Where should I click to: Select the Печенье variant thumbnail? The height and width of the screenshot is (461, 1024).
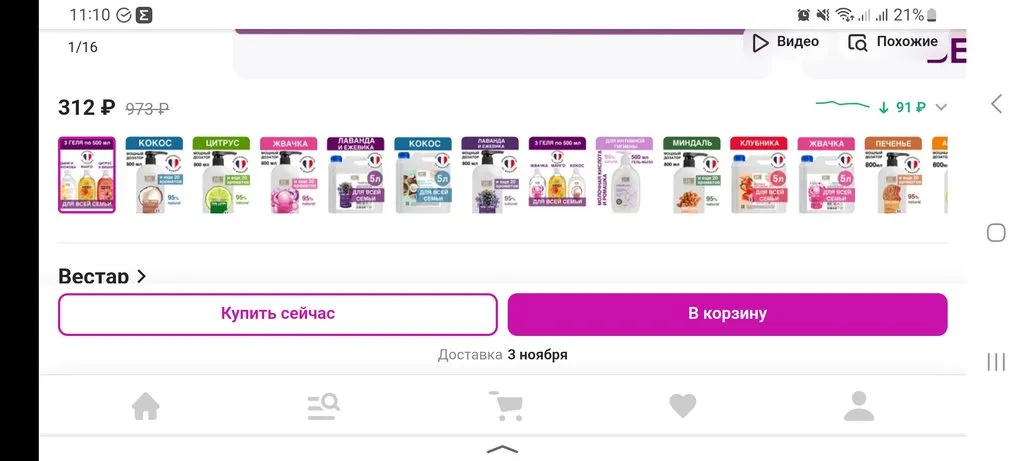(x=893, y=175)
